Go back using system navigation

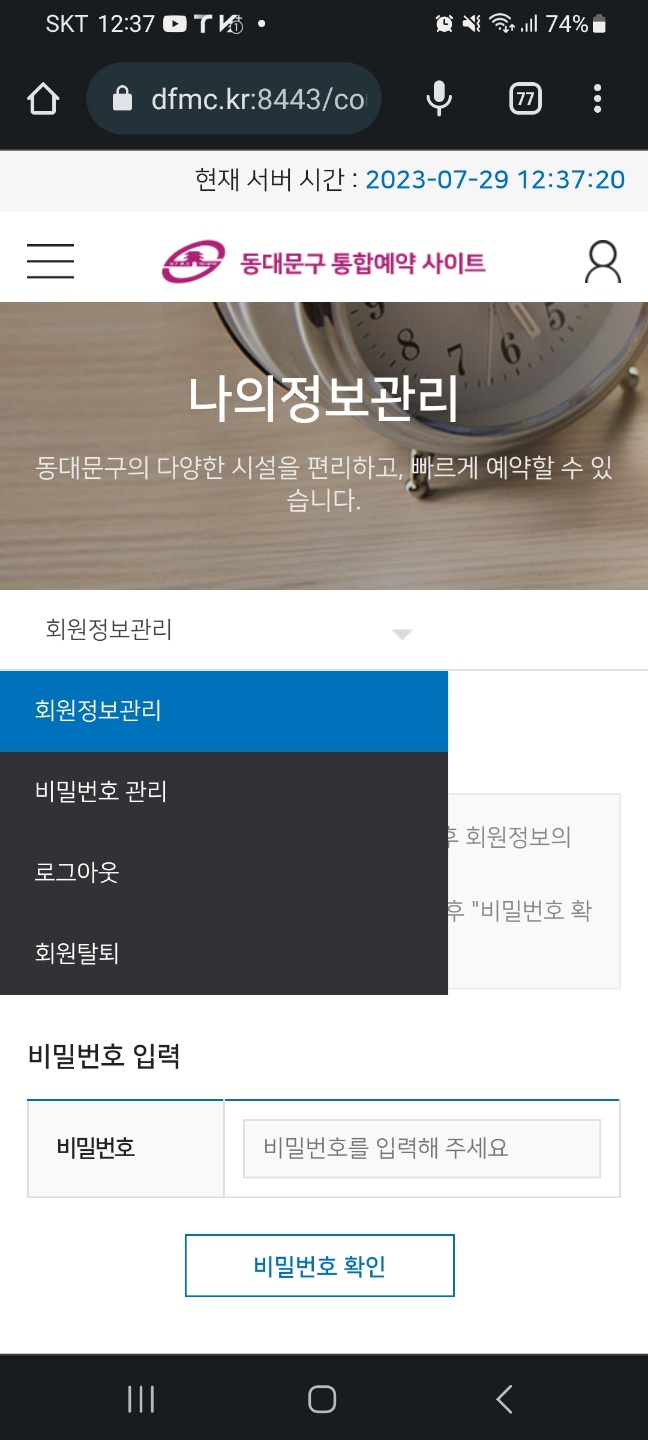[x=504, y=1399]
